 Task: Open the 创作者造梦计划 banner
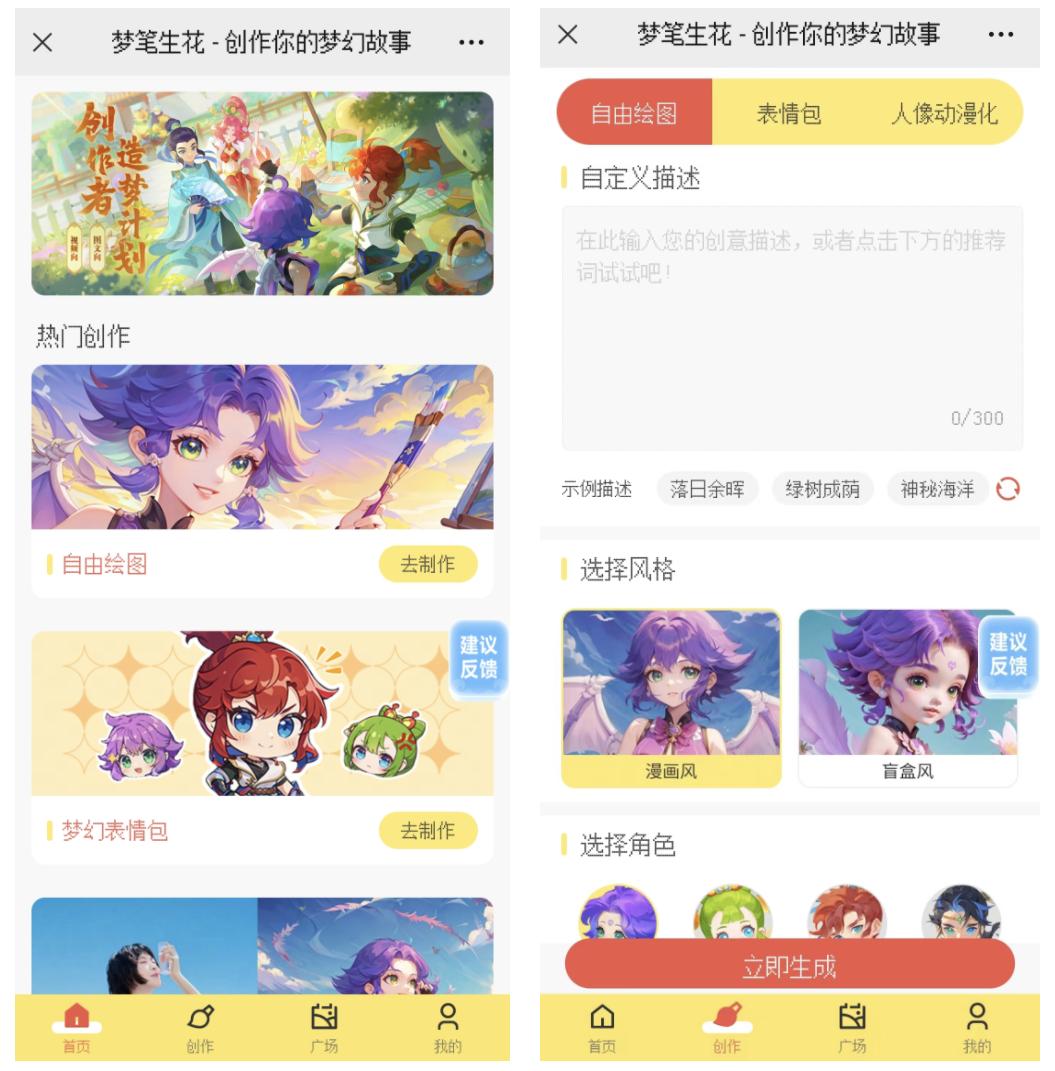[262, 194]
